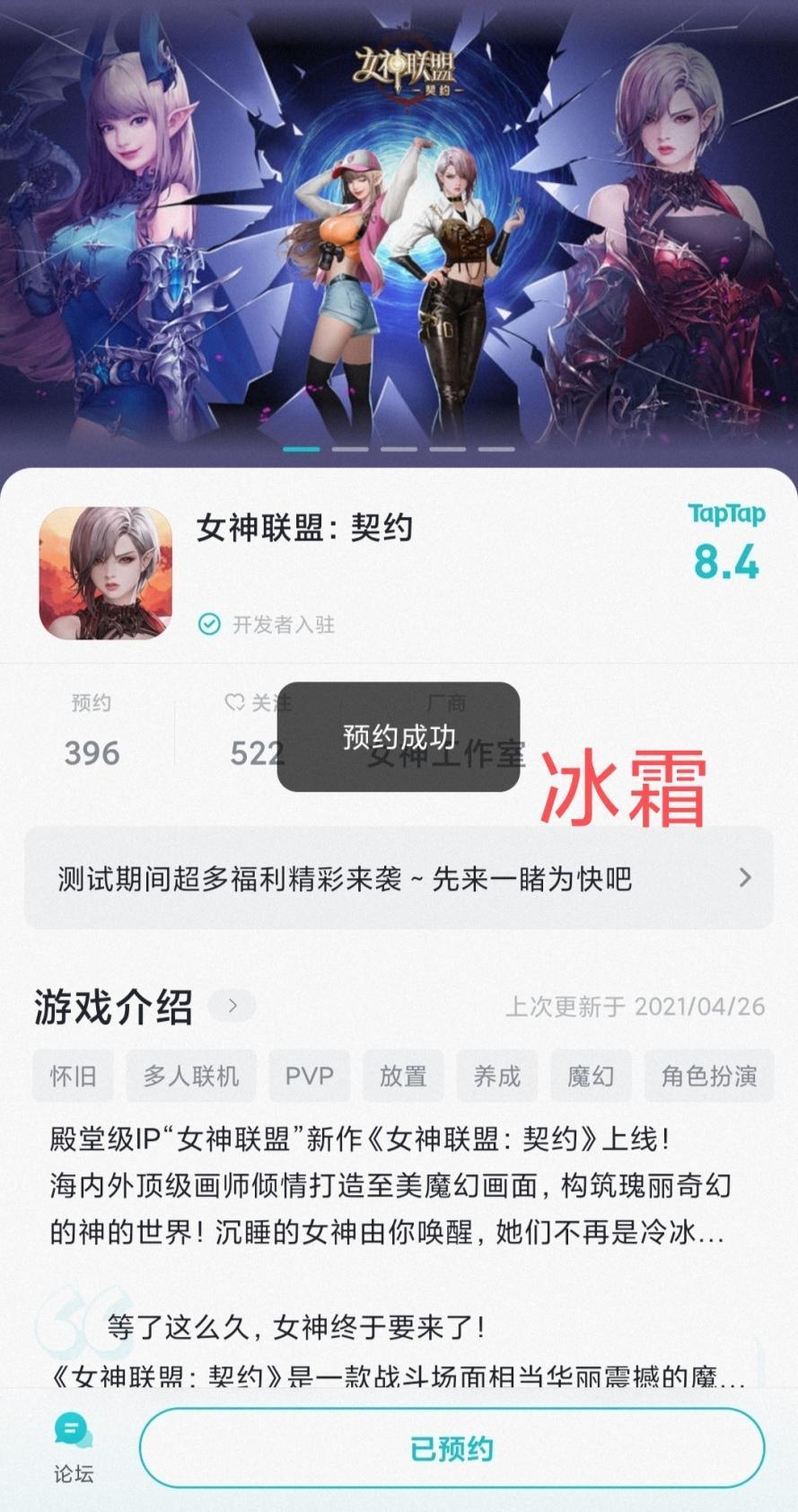Expand the announcement about 测试期间超多福利
This screenshot has height=1512, width=798.
399,878
